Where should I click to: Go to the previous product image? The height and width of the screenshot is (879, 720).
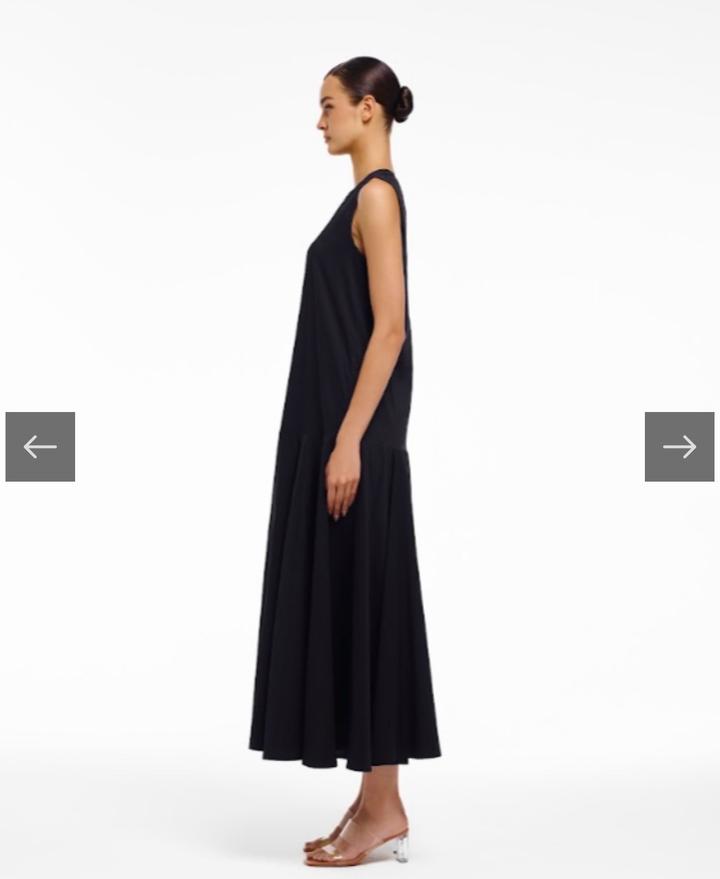[40, 447]
